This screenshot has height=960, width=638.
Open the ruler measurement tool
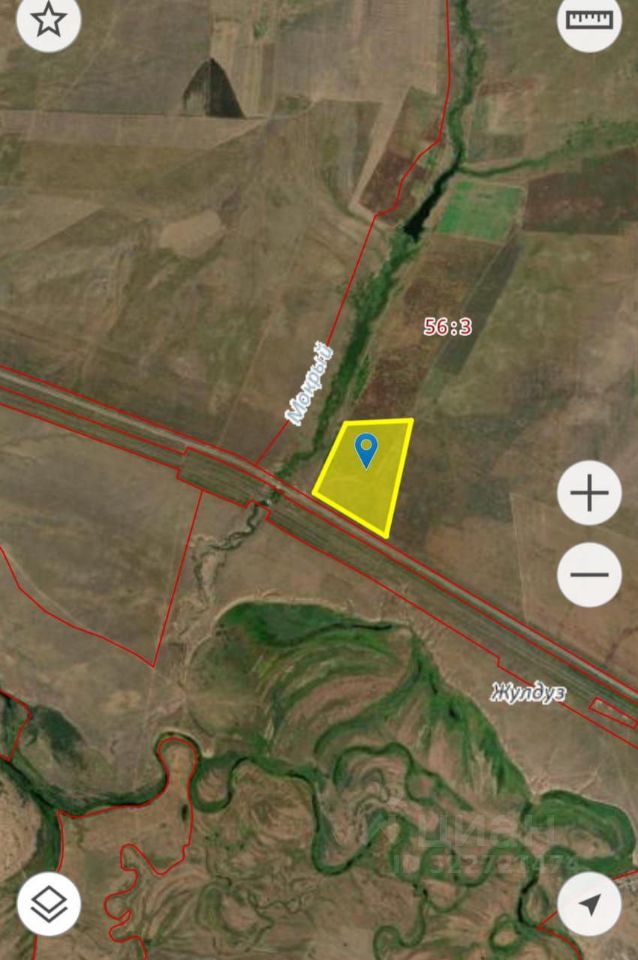(589, 21)
